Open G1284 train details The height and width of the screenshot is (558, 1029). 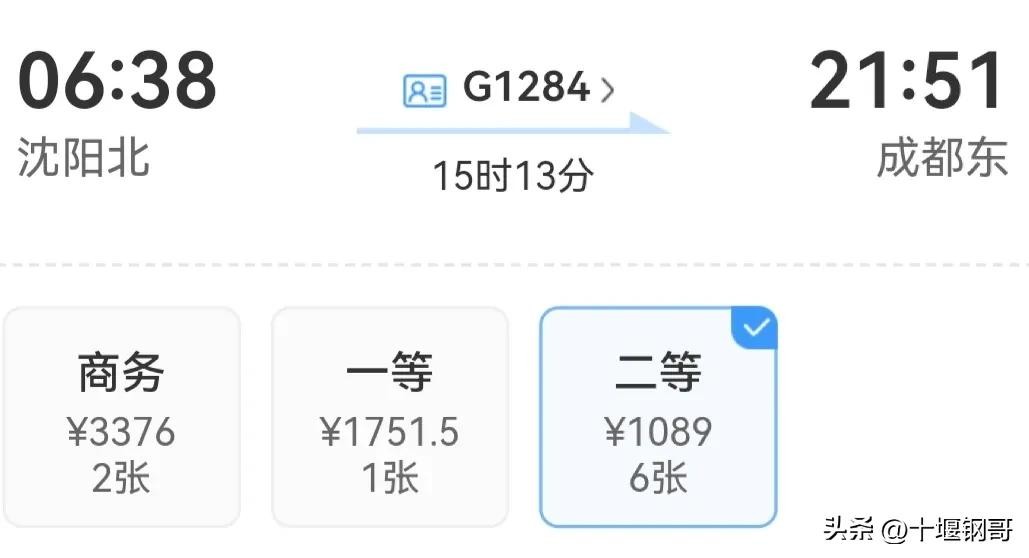[x=525, y=90]
